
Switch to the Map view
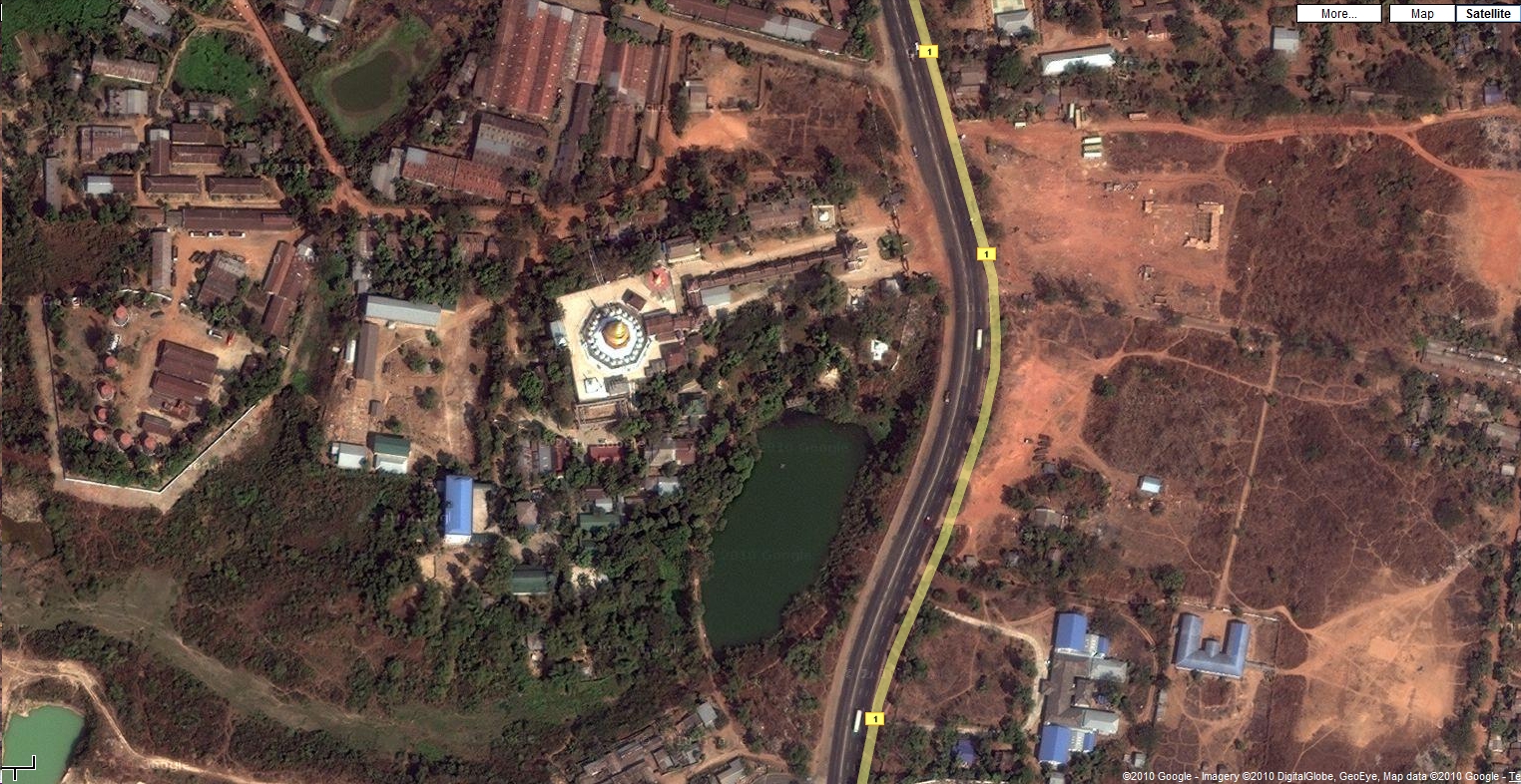coord(1421,14)
